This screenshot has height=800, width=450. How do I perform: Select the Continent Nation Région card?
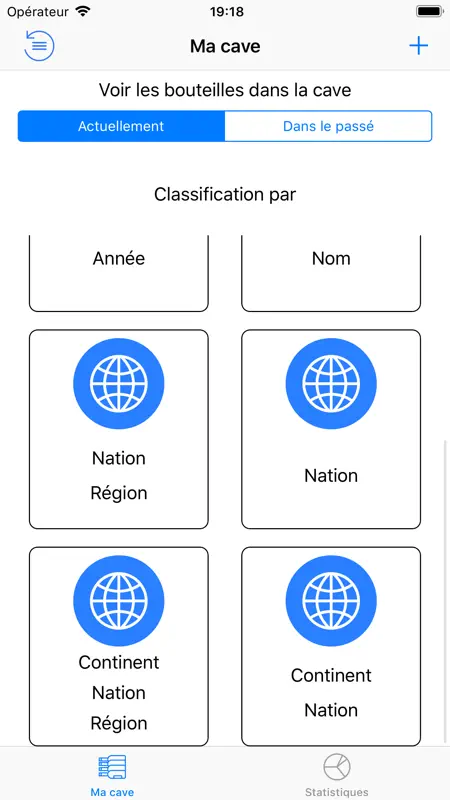[119, 646]
